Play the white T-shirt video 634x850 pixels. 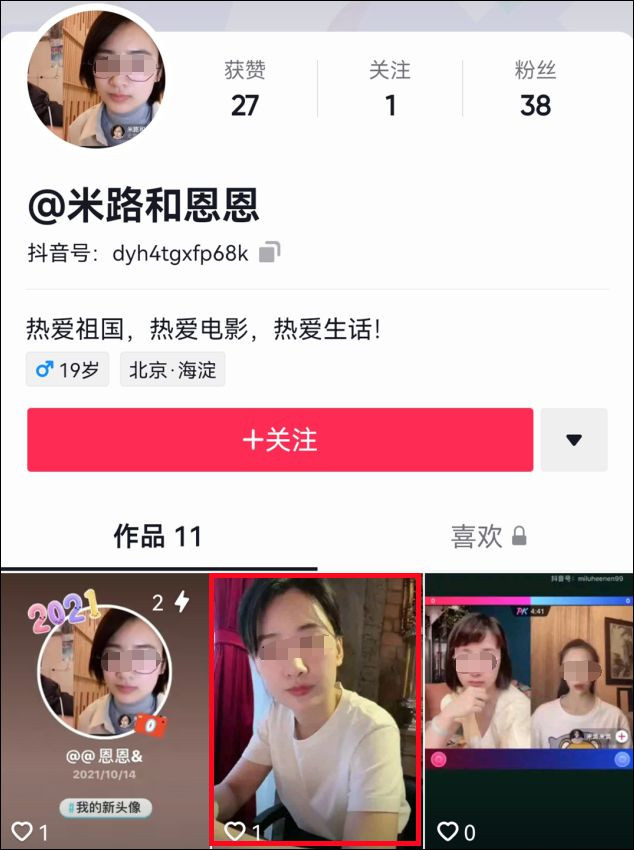[316, 710]
